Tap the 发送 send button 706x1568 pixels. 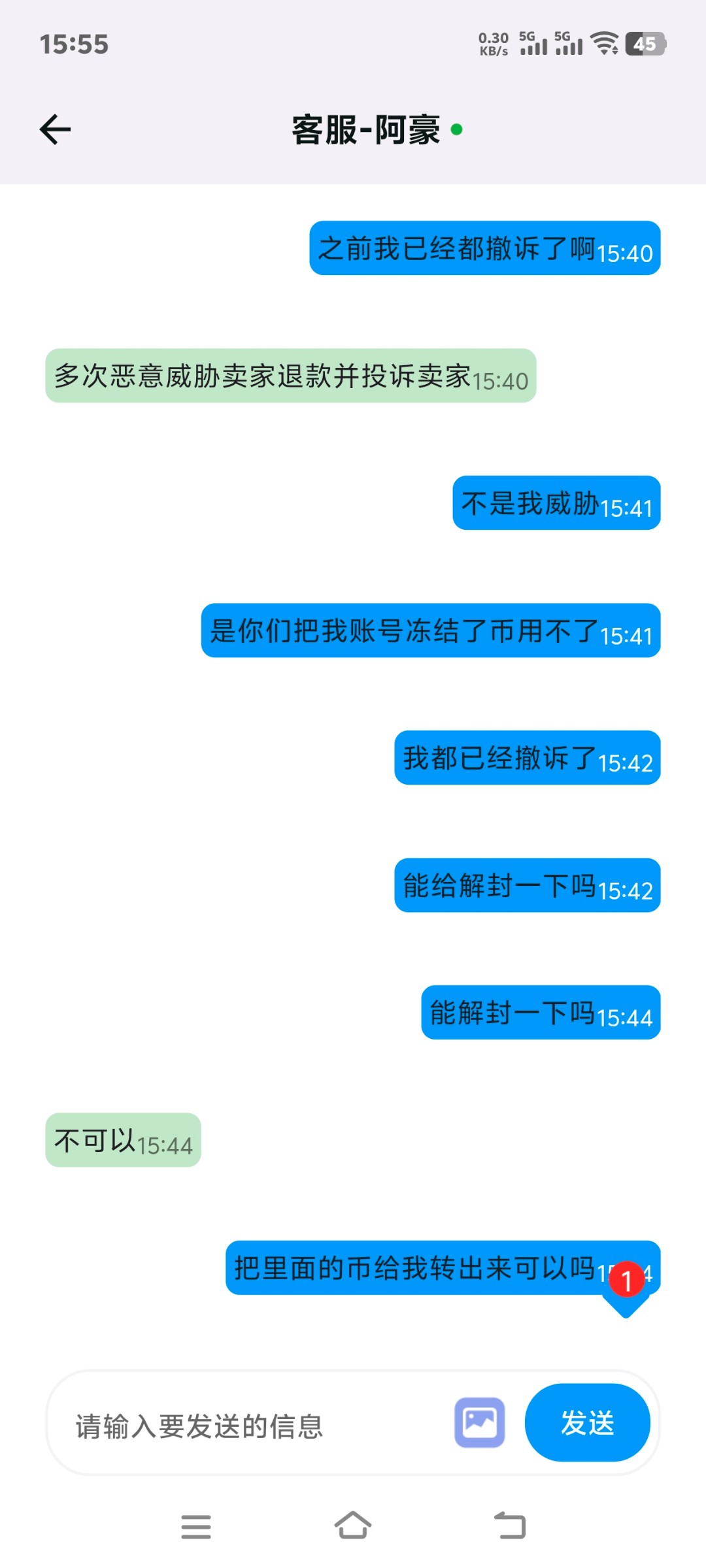click(587, 1422)
